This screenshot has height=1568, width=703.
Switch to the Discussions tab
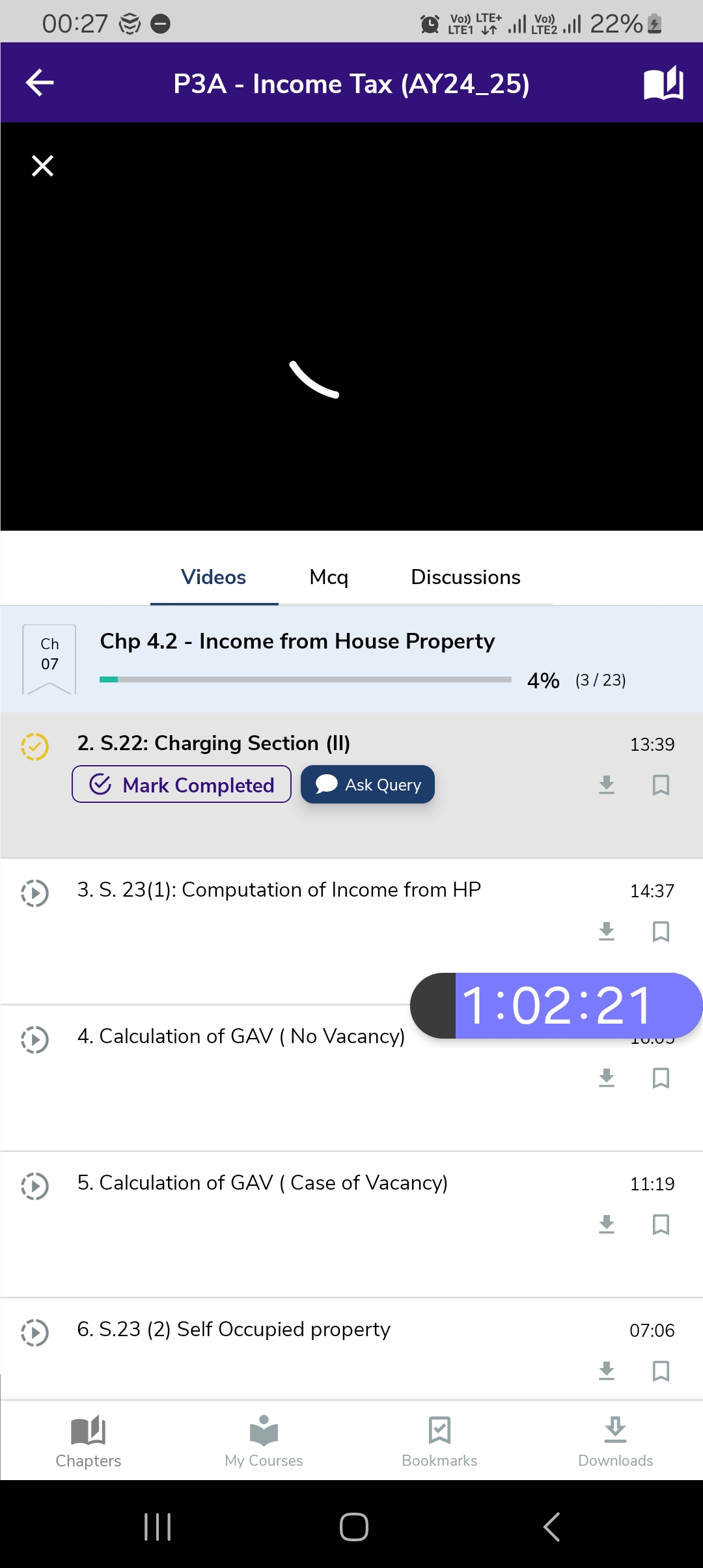click(465, 577)
